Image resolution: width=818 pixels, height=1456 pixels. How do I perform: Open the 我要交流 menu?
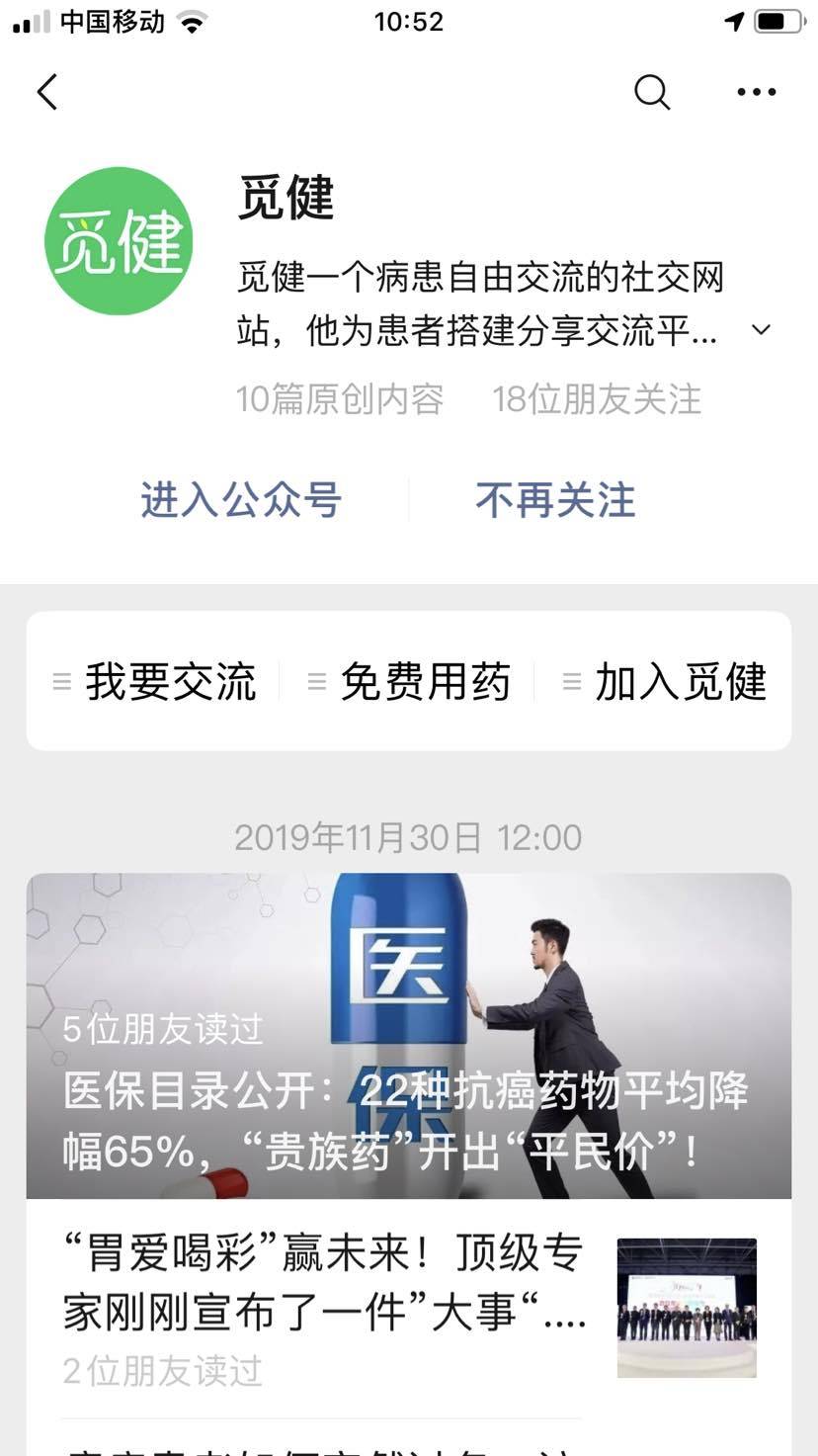155,682
